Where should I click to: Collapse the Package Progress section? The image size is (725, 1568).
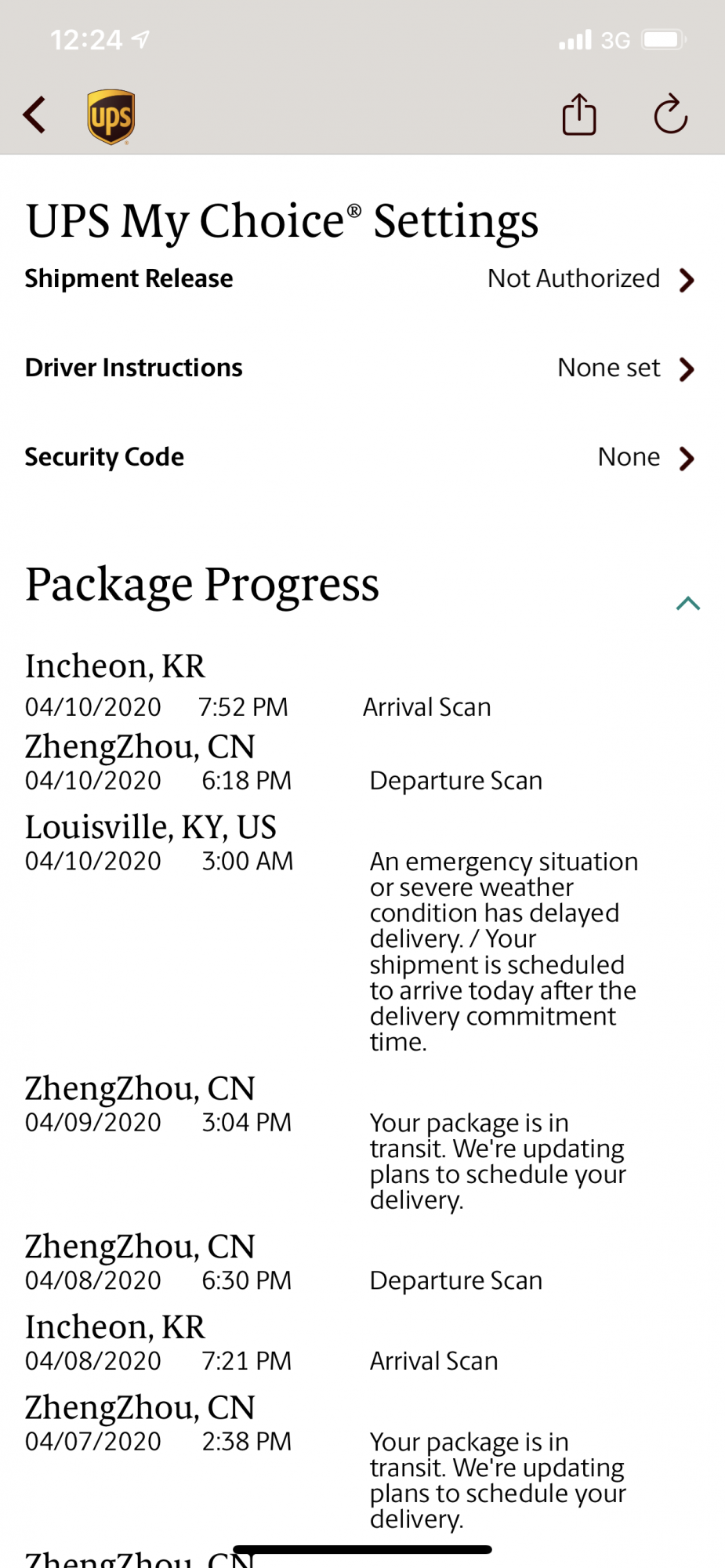[687, 603]
